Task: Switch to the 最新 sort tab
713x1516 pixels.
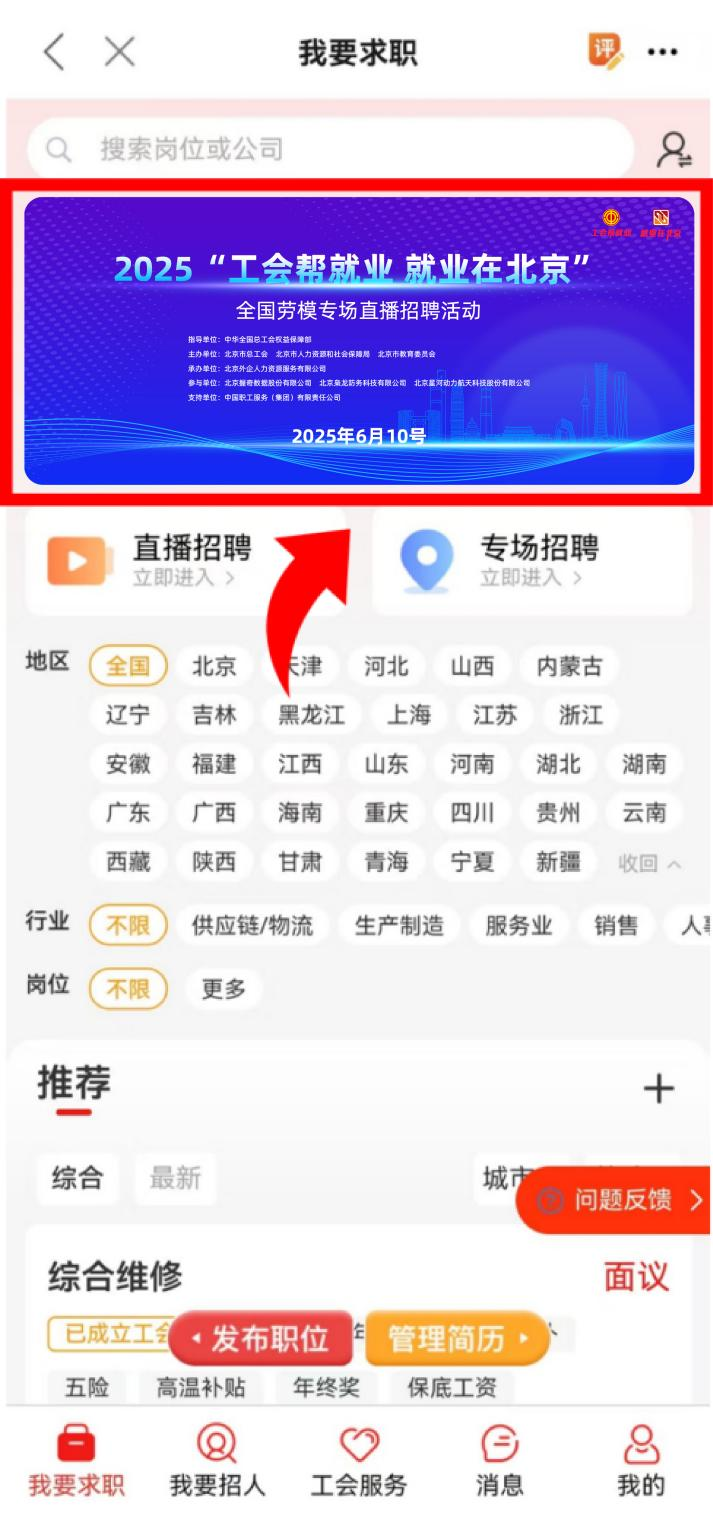Action: pyautogui.click(x=175, y=1179)
